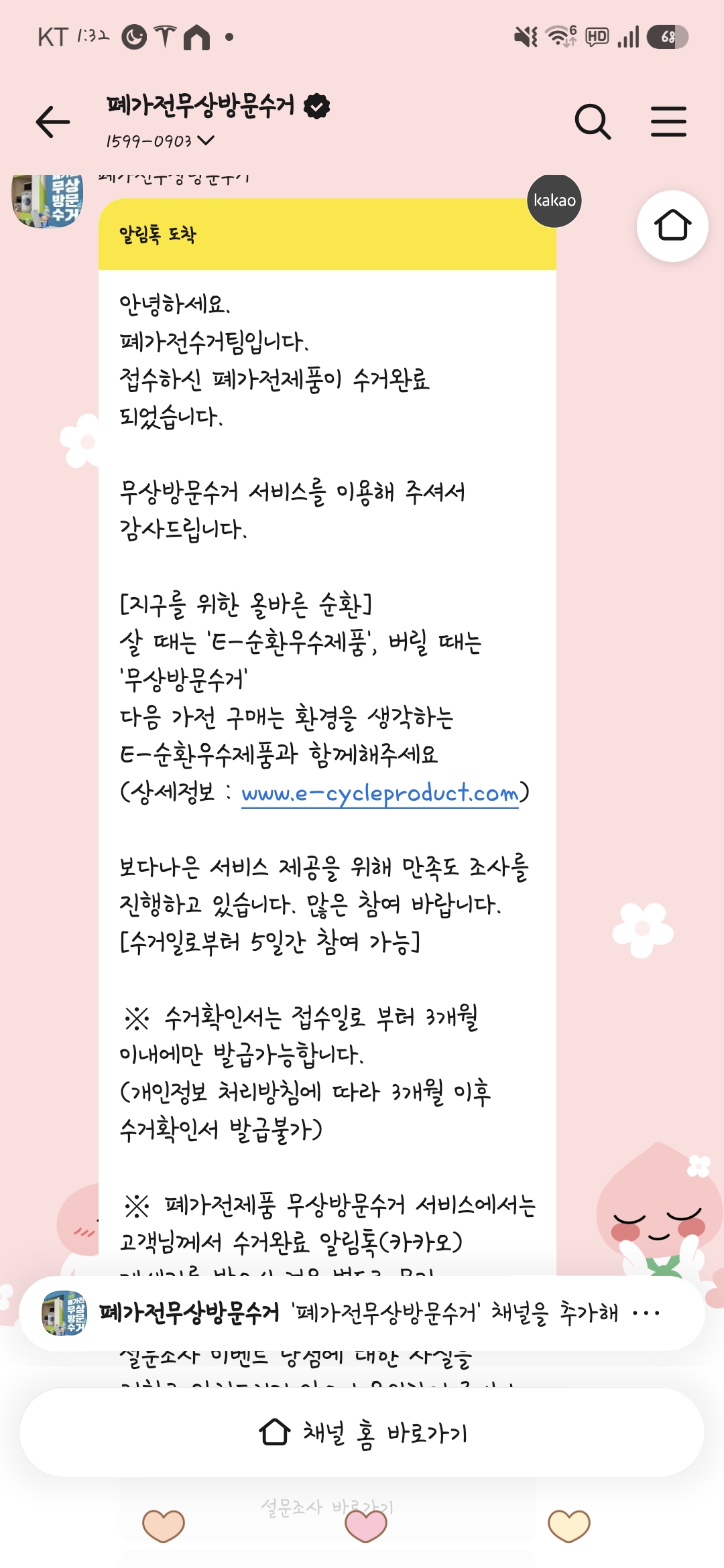The height and width of the screenshot is (1568, 724).
Task: Tap 채널 홈 바로가기 button
Action: pos(362,1433)
